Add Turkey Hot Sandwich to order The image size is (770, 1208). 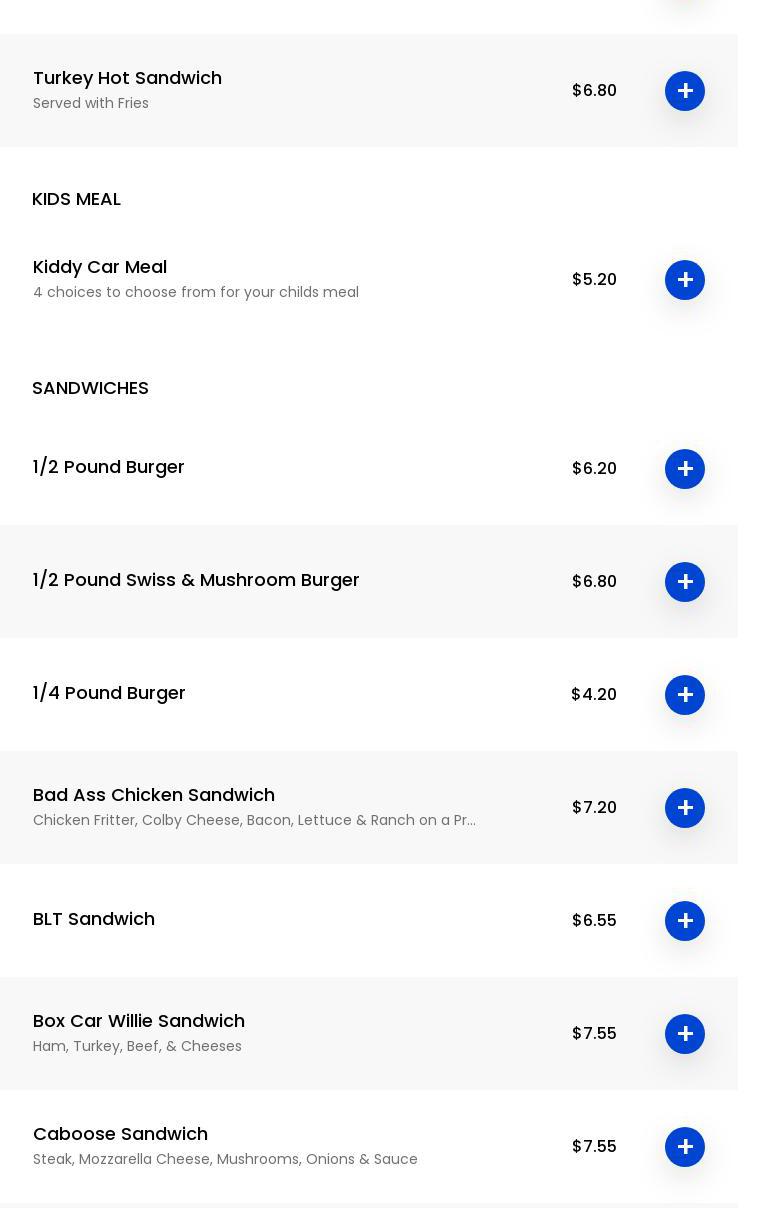(x=685, y=91)
